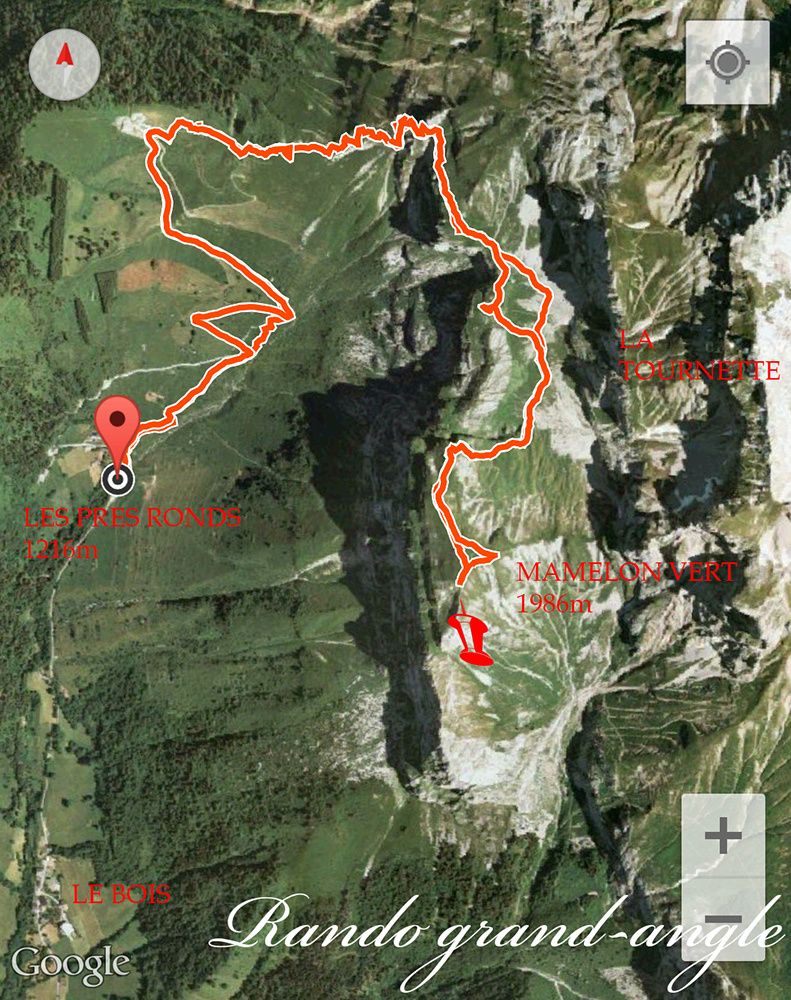Center map on my location
Viewport: 791px width, 1000px height.
coord(727,63)
